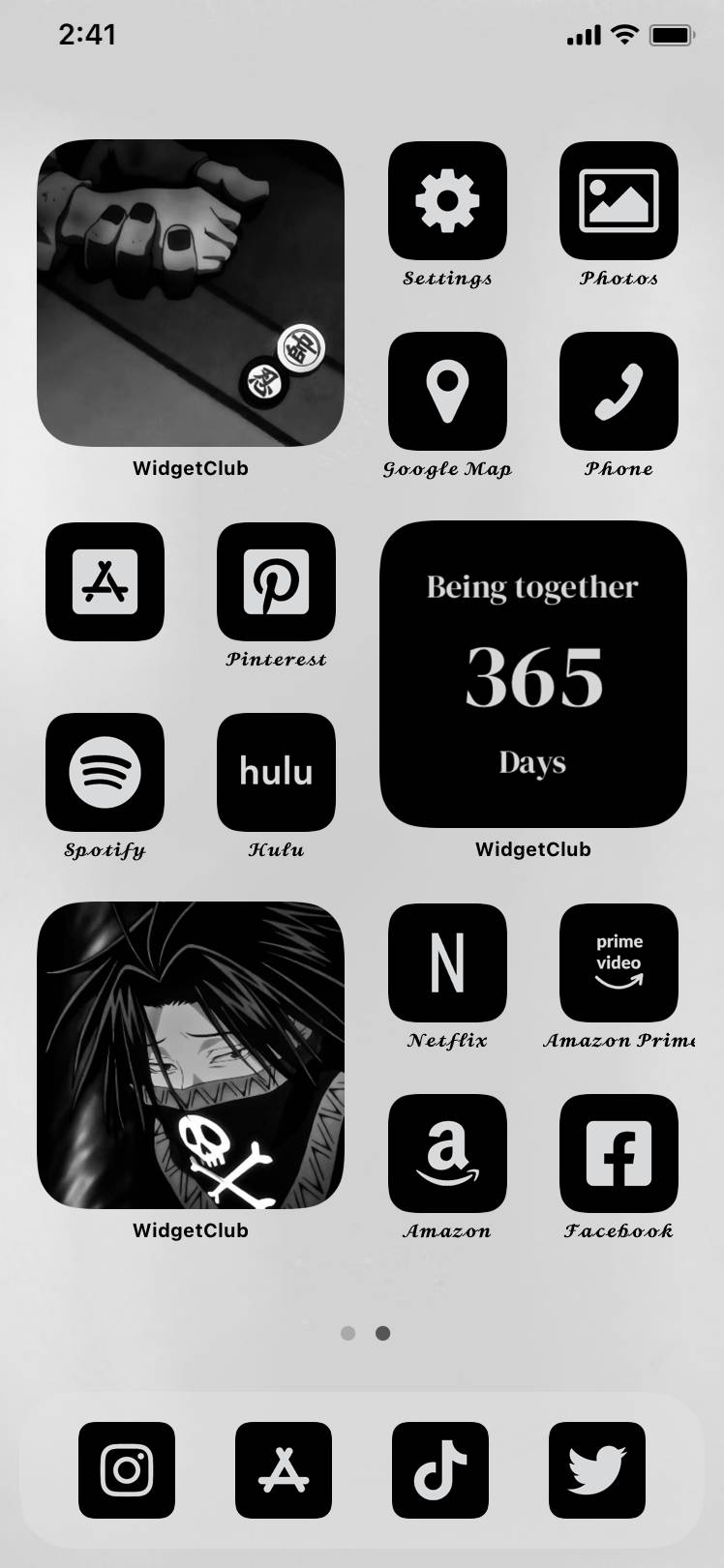Open the Settings app

pyautogui.click(x=447, y=200)
